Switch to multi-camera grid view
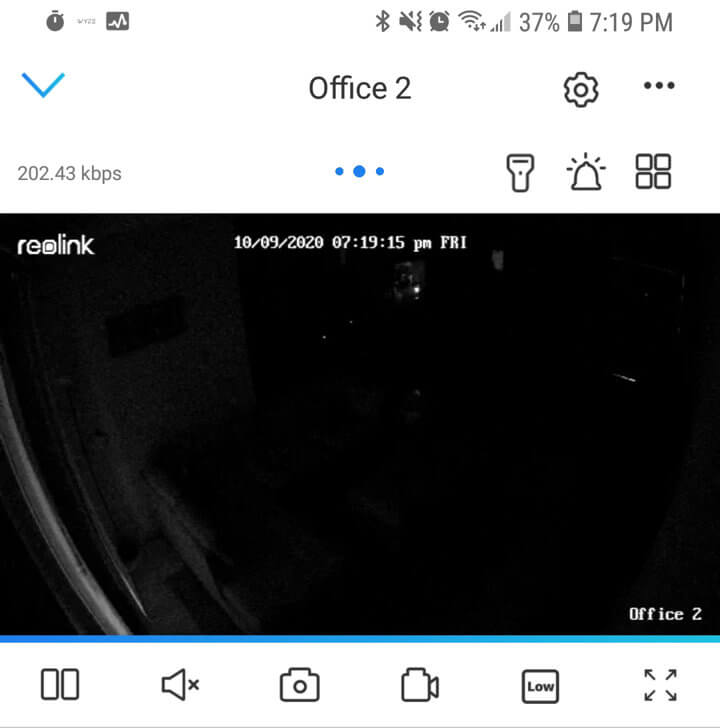 653,171
